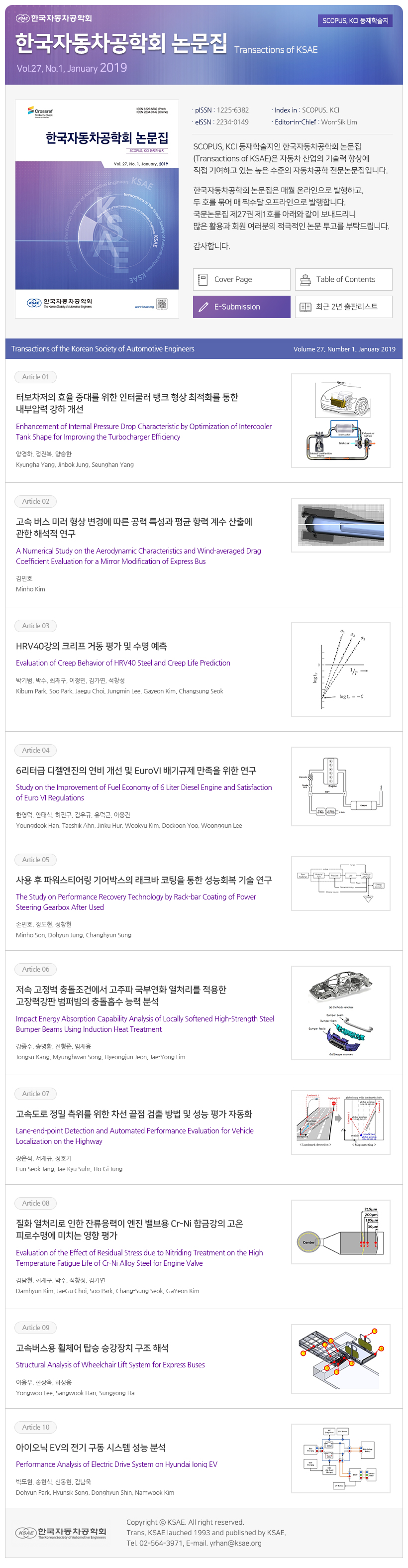Open the Cover Page button

point(241,280)
